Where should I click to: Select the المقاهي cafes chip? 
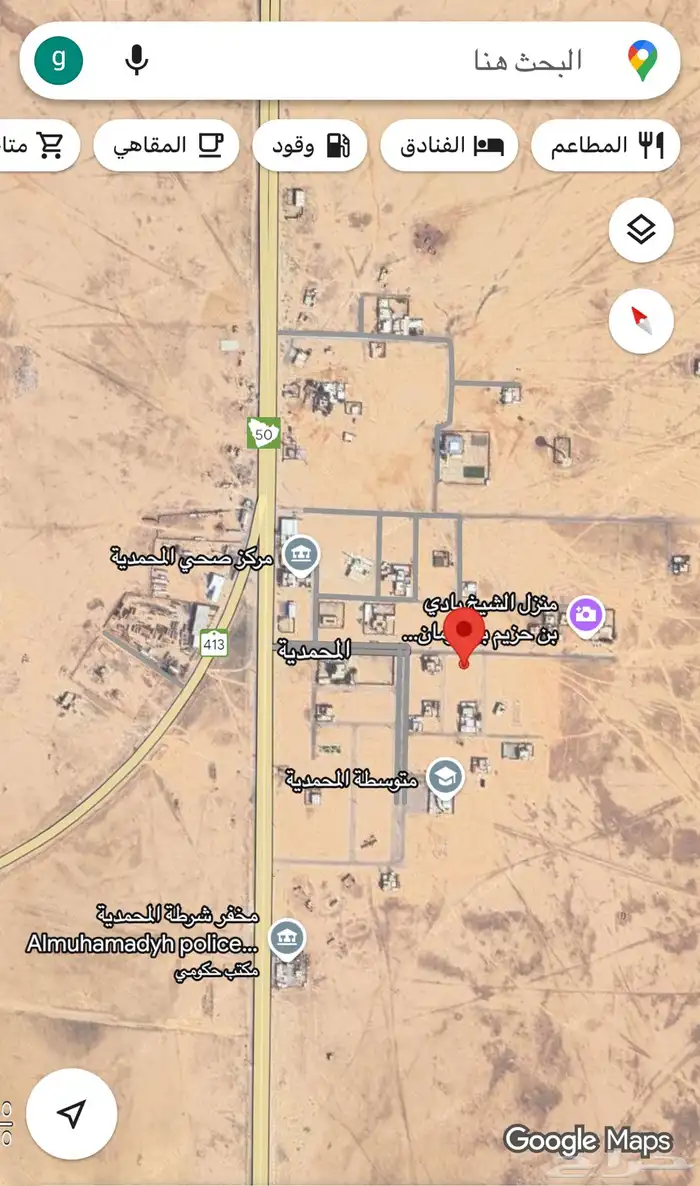pos(166,146)
